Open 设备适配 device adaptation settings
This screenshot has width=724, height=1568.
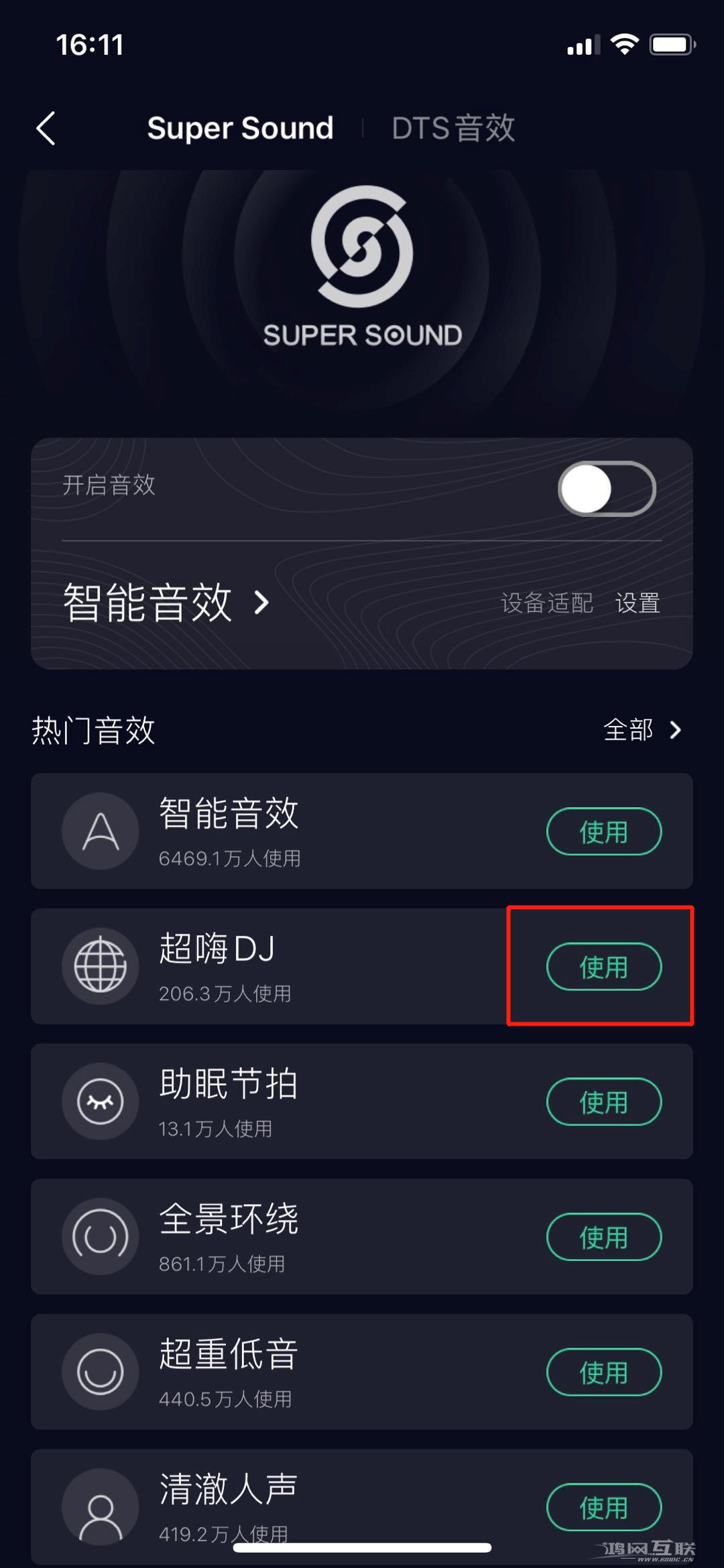coord(546,603)
